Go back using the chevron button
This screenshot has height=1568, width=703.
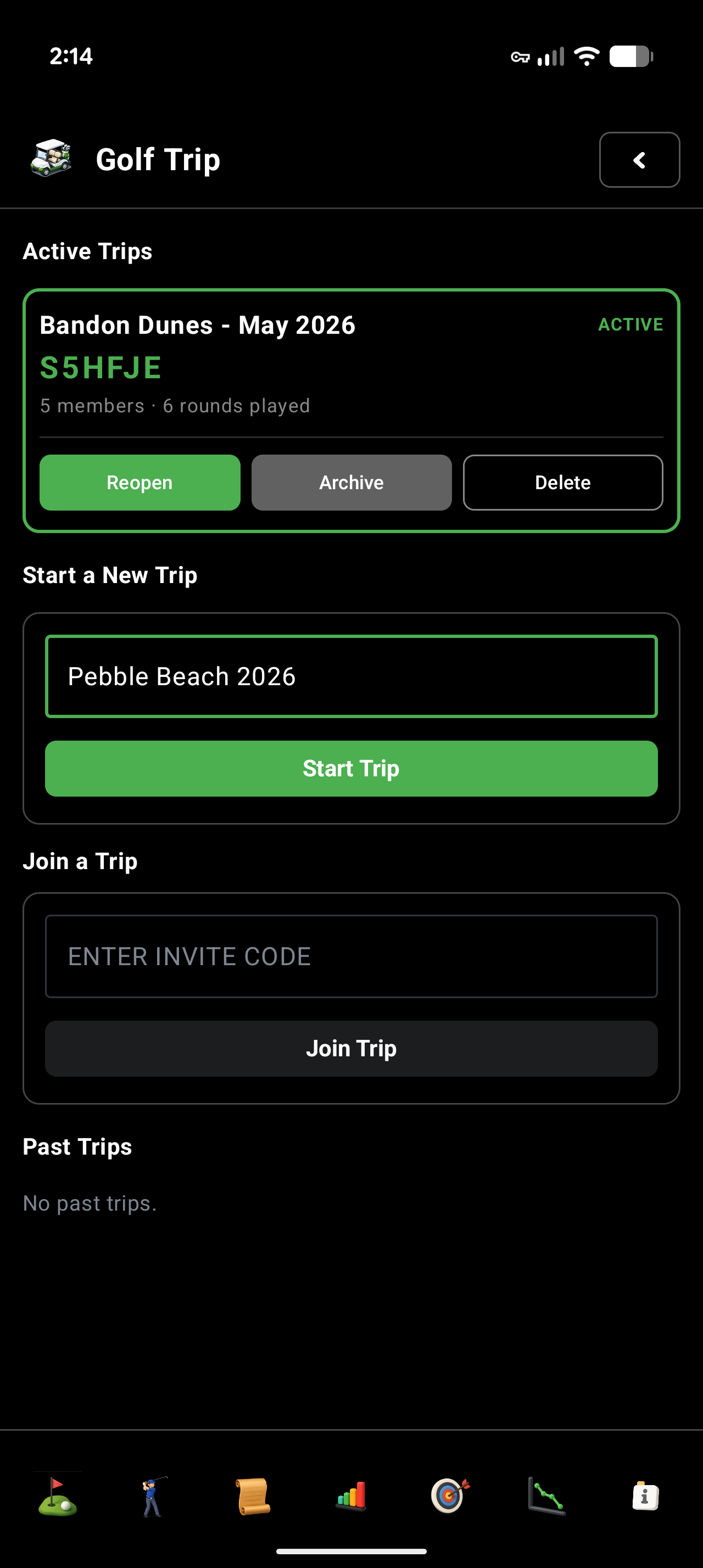(x=639, y=160)
